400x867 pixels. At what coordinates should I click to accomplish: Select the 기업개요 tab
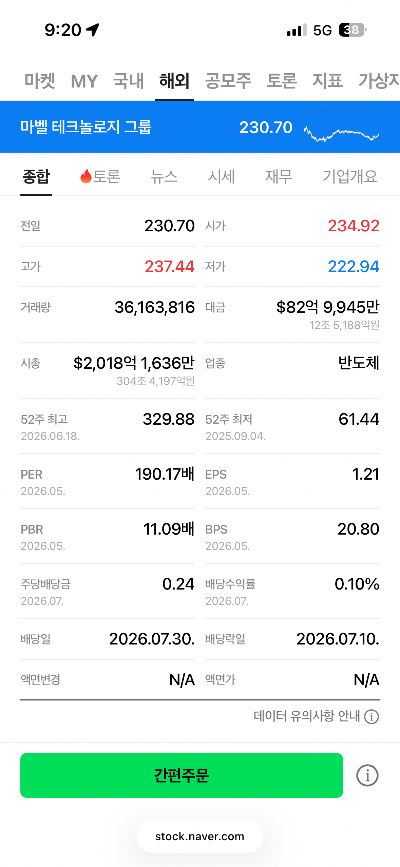pyautogui.click(x=350, y=176)
